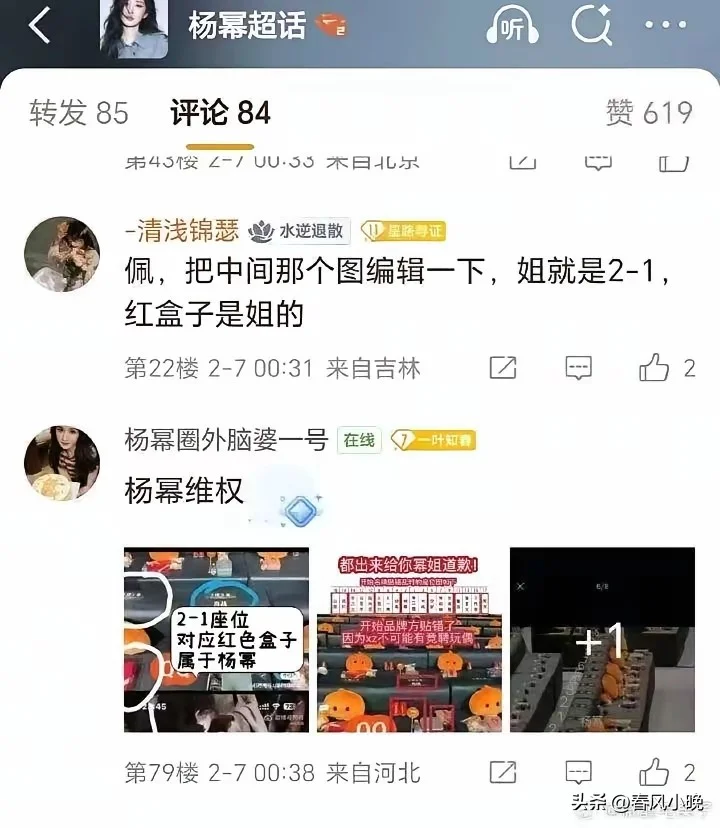Screen dimensions: 720x828
Task: Go back with the top-left arrow
Action: pyautogui.click(x=40, y=27)
